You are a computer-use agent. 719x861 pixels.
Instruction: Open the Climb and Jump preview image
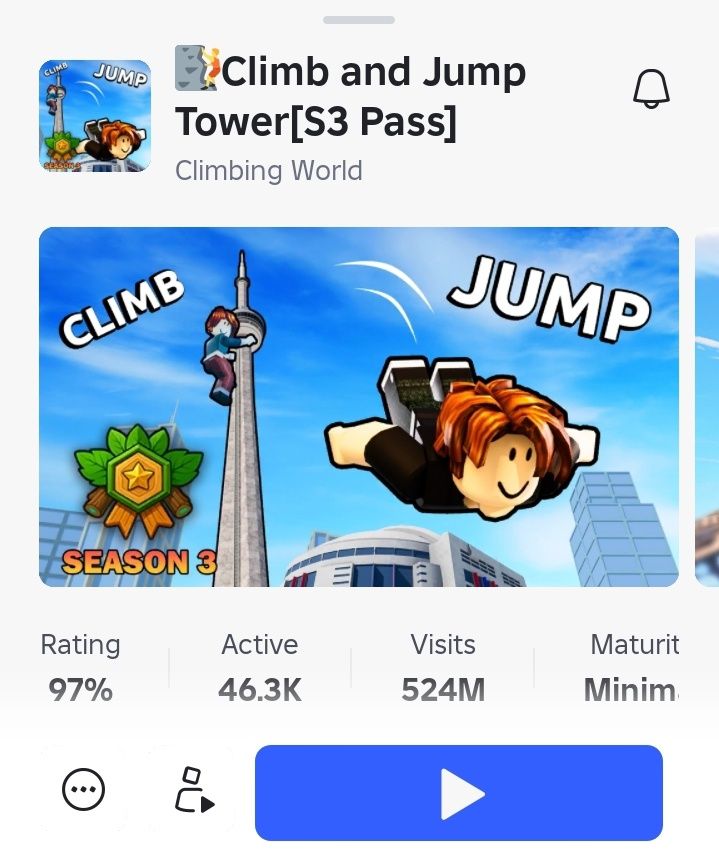[358, 406]
